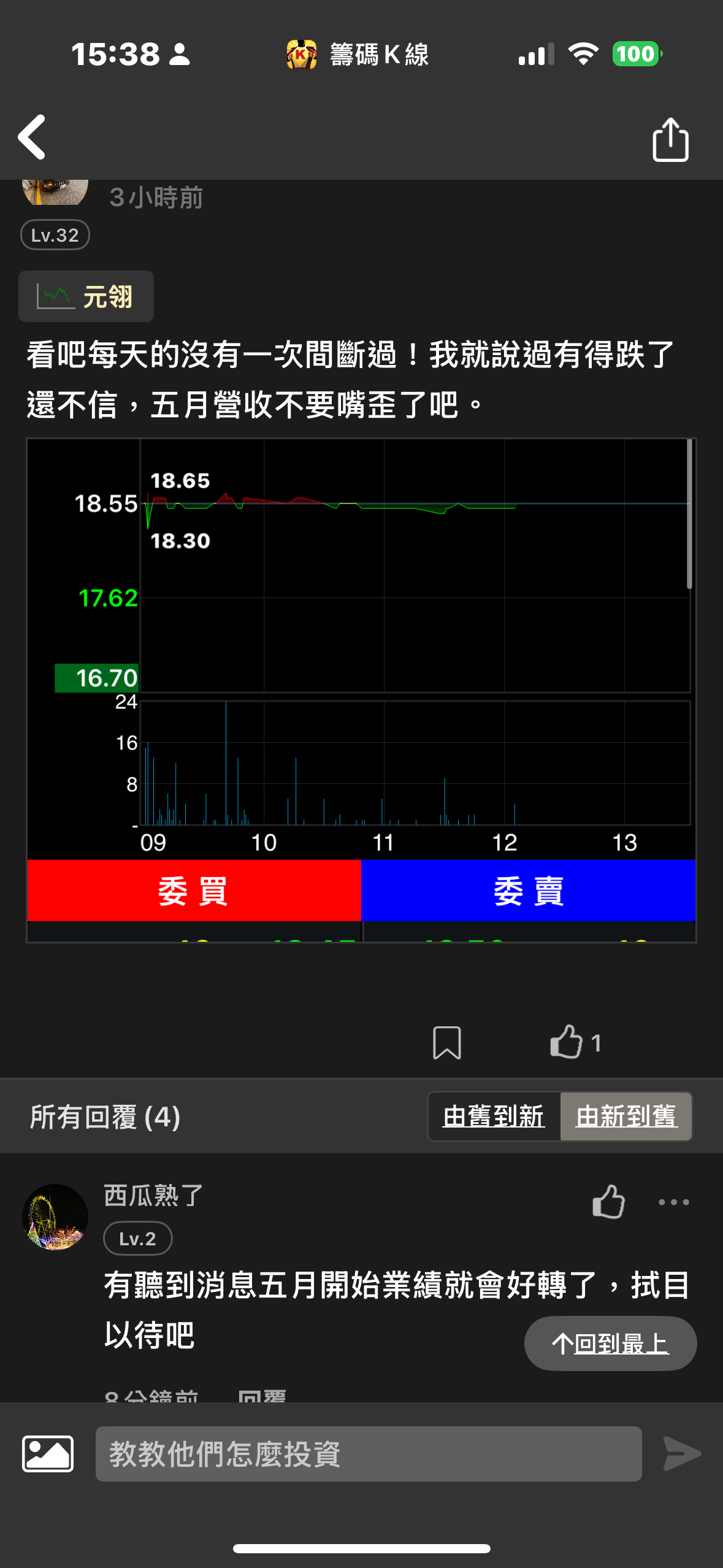Share this post

point(670,140)
